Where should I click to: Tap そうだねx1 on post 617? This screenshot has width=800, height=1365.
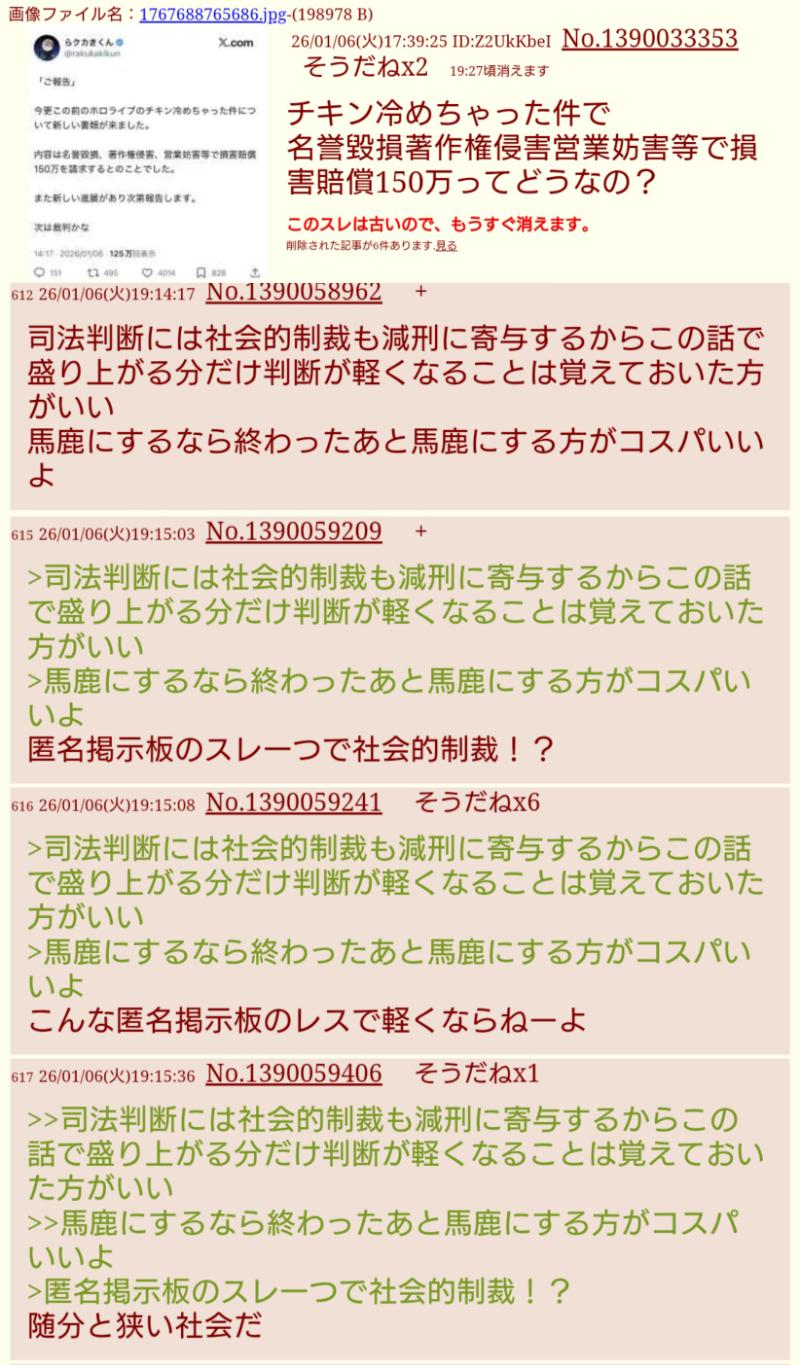(x=477, y=1074)
